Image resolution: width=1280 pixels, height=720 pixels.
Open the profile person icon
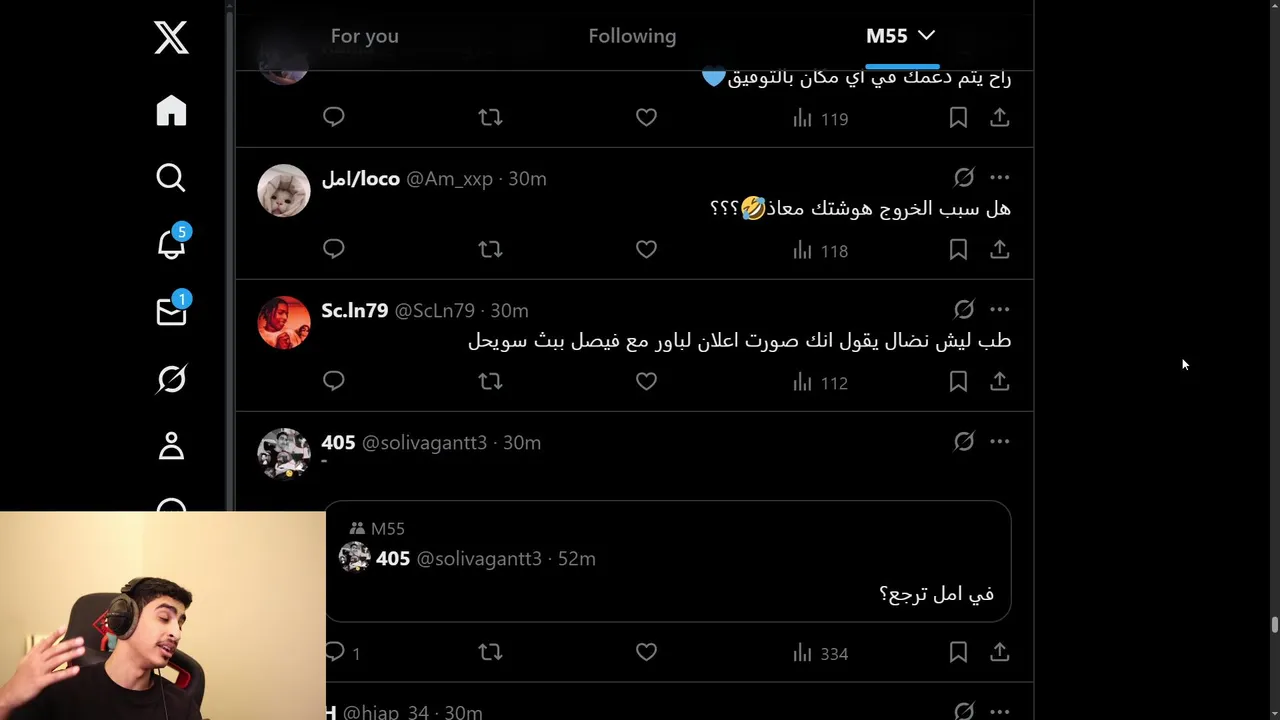[171, 446]
